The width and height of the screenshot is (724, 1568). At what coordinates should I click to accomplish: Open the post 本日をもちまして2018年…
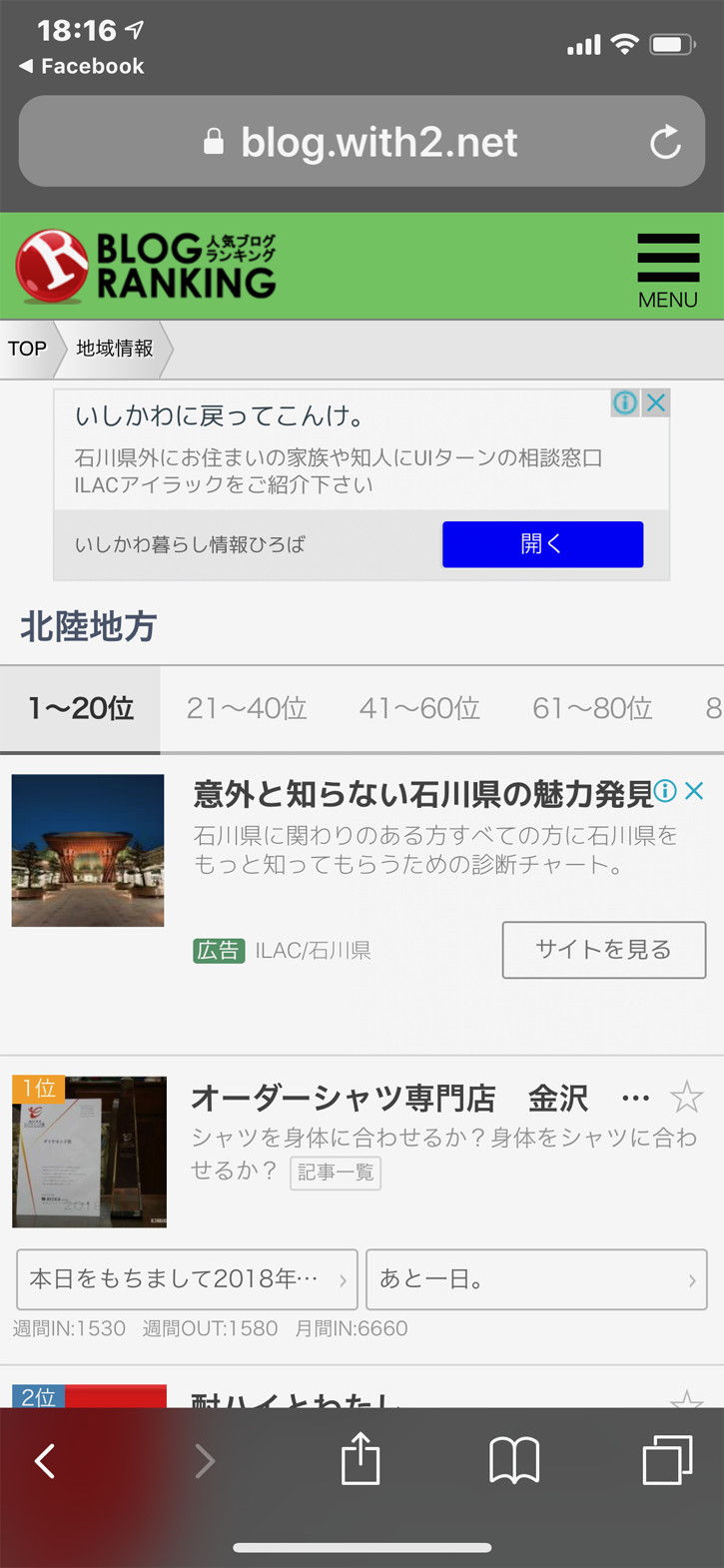pyautogui.click(x=187, y=1279)
